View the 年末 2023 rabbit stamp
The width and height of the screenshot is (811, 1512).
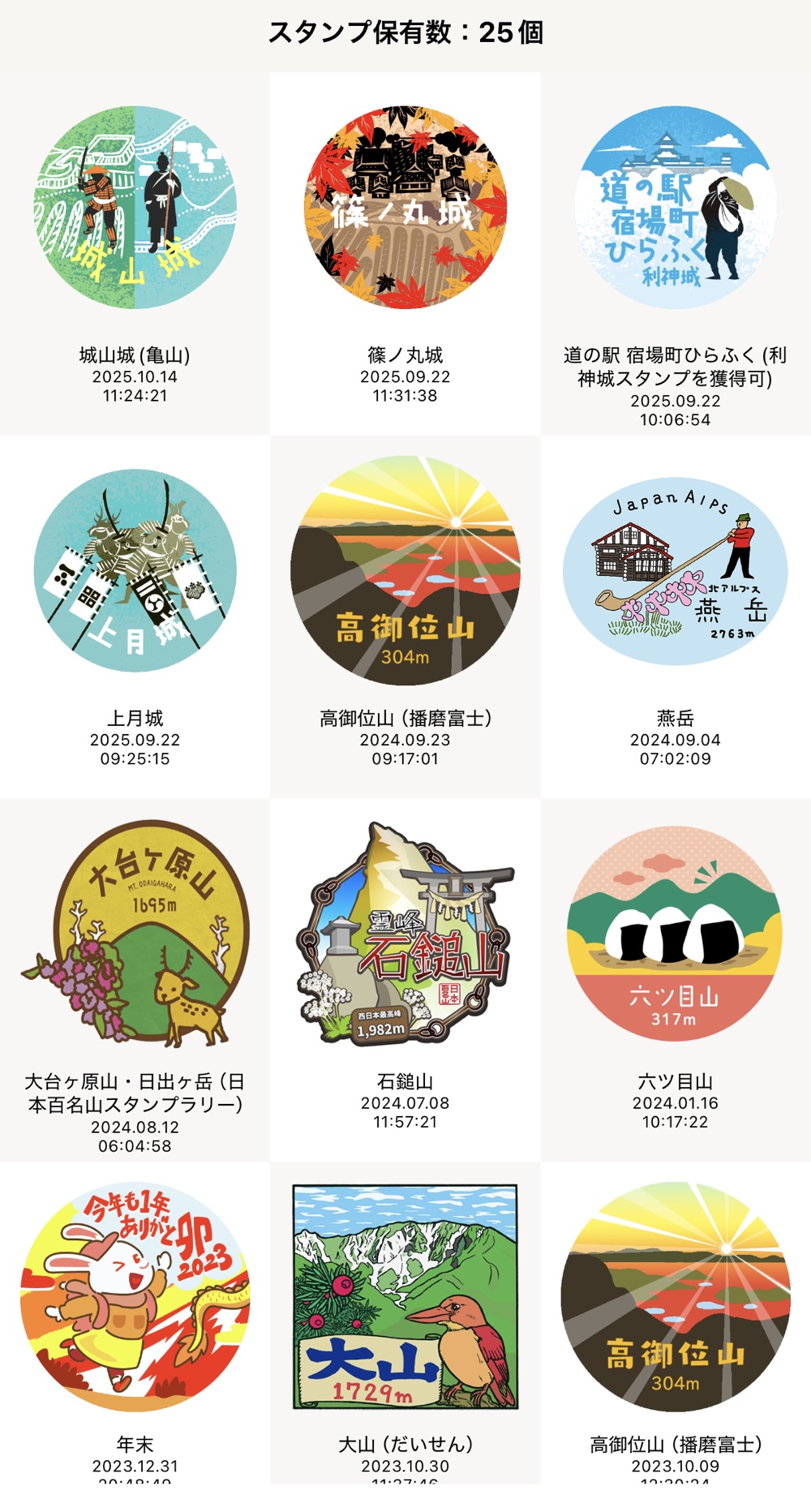(135, 1296)
